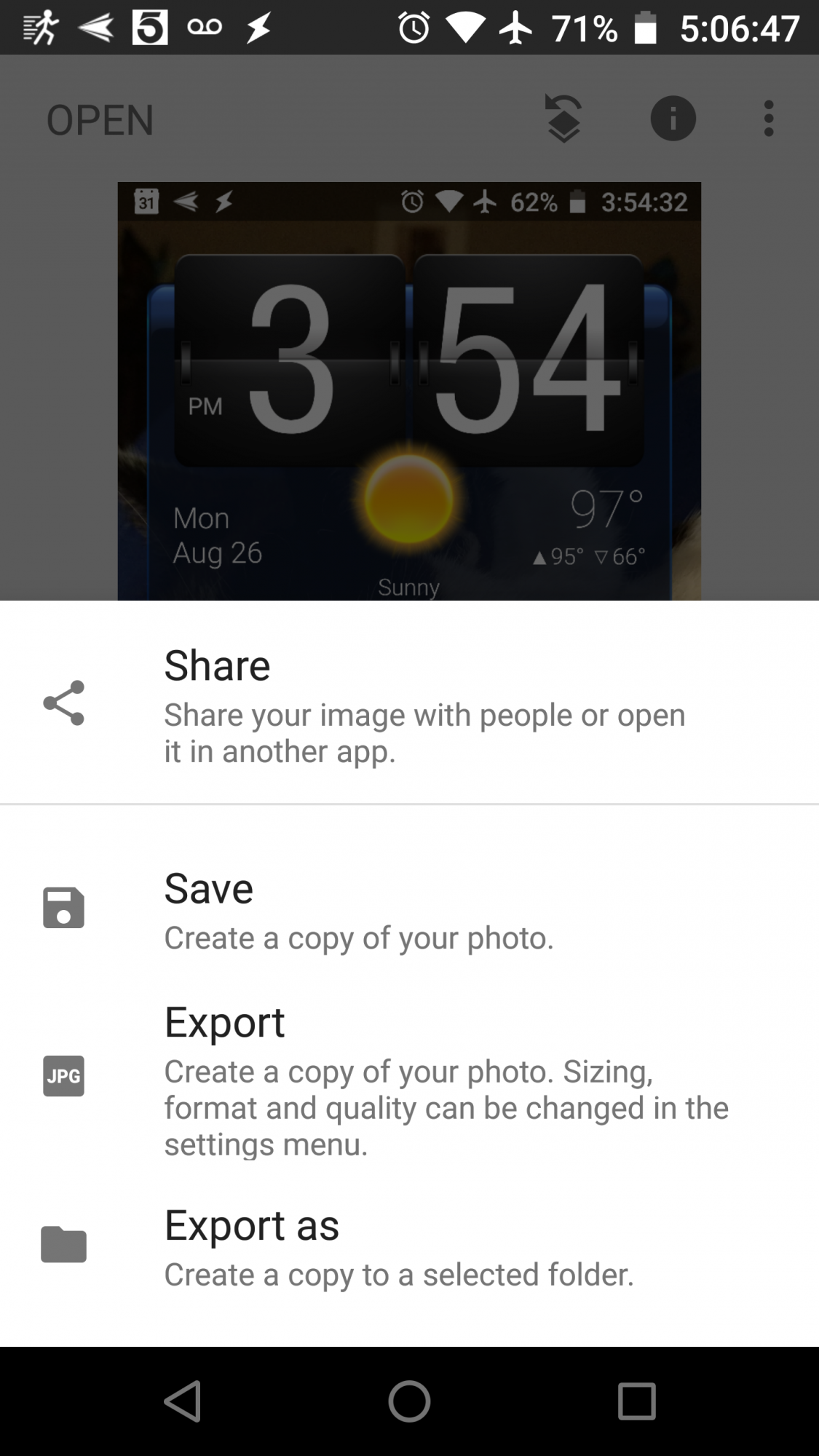Select Export to create a JPG copy
819x1456 pixels.
408,1077
